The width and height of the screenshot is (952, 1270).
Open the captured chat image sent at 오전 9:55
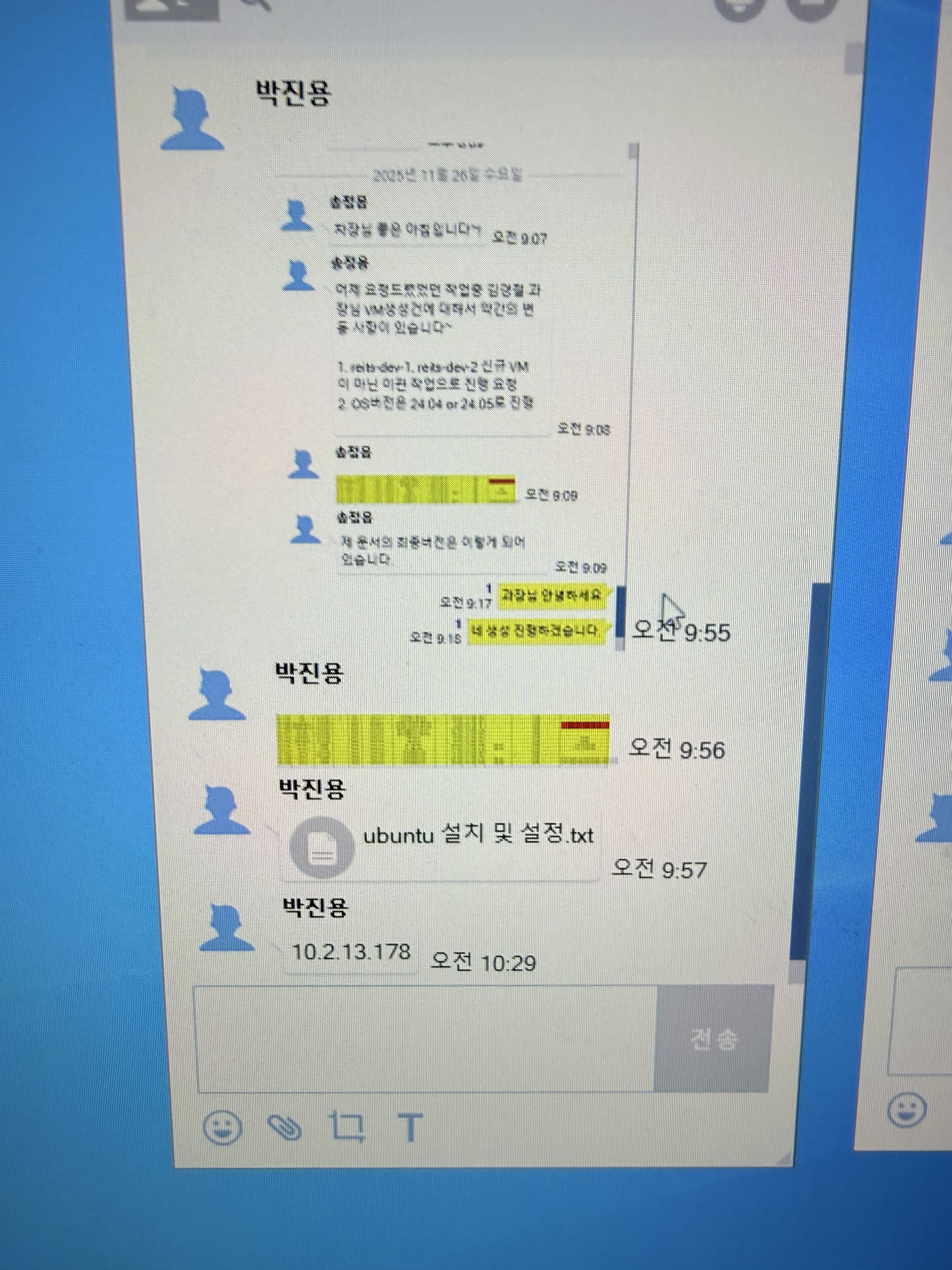[x=450, y=397]
